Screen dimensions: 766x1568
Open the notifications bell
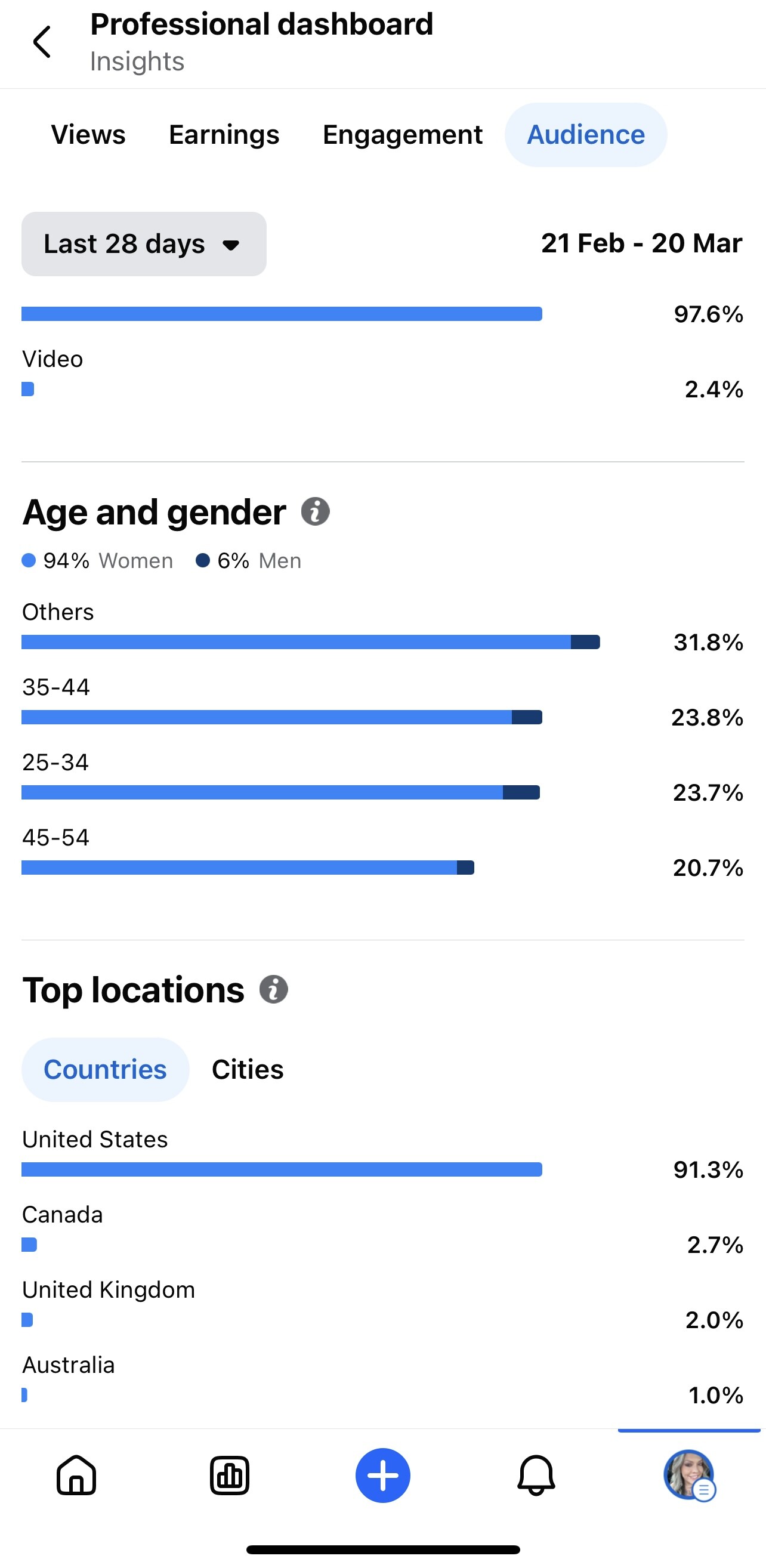tap(536, 1475)
